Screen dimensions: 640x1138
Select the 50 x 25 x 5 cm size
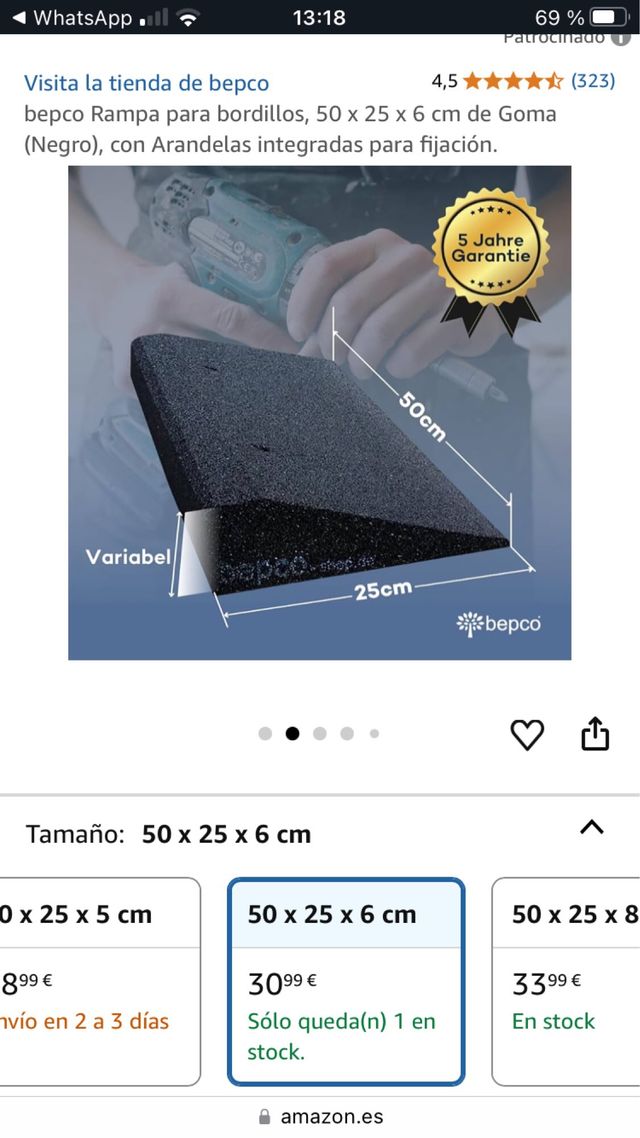click(95, 981)
